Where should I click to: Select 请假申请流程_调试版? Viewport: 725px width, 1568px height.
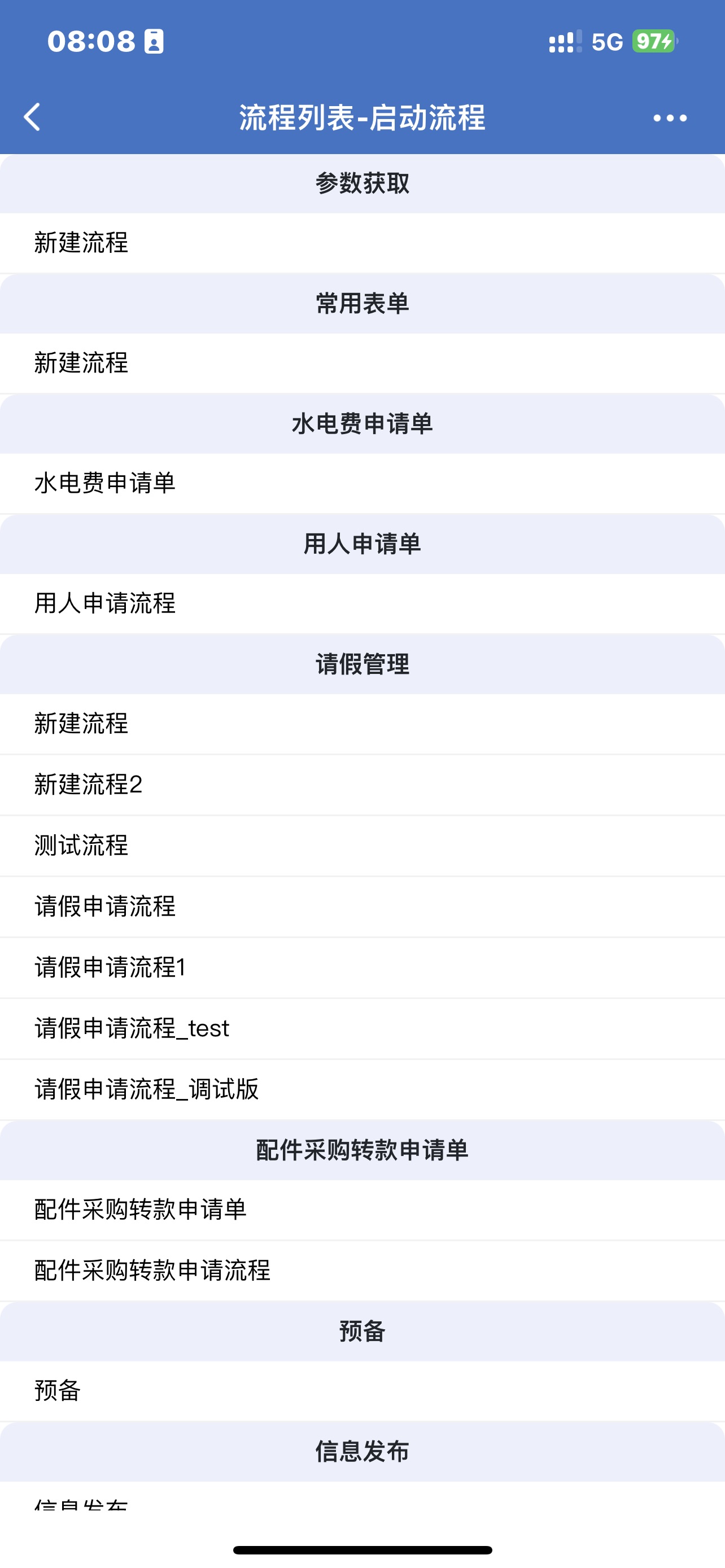pyautogui.click(x=147, y=1089)
